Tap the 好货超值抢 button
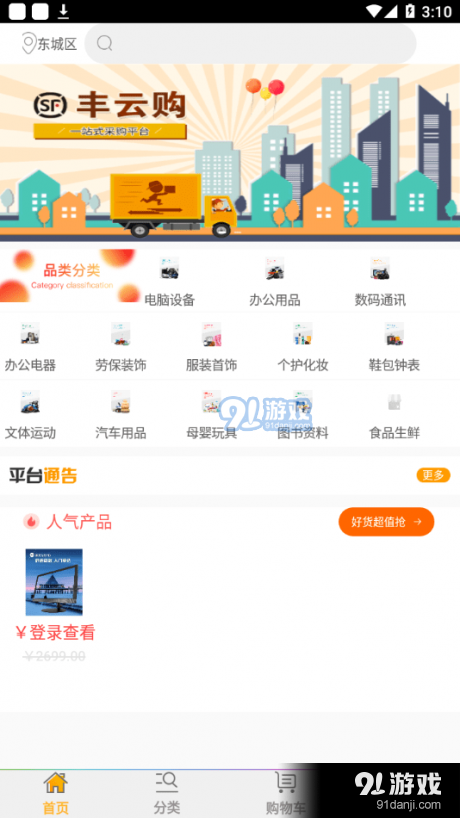The height and width of the screenshot is (818, 460). (386, 522)
